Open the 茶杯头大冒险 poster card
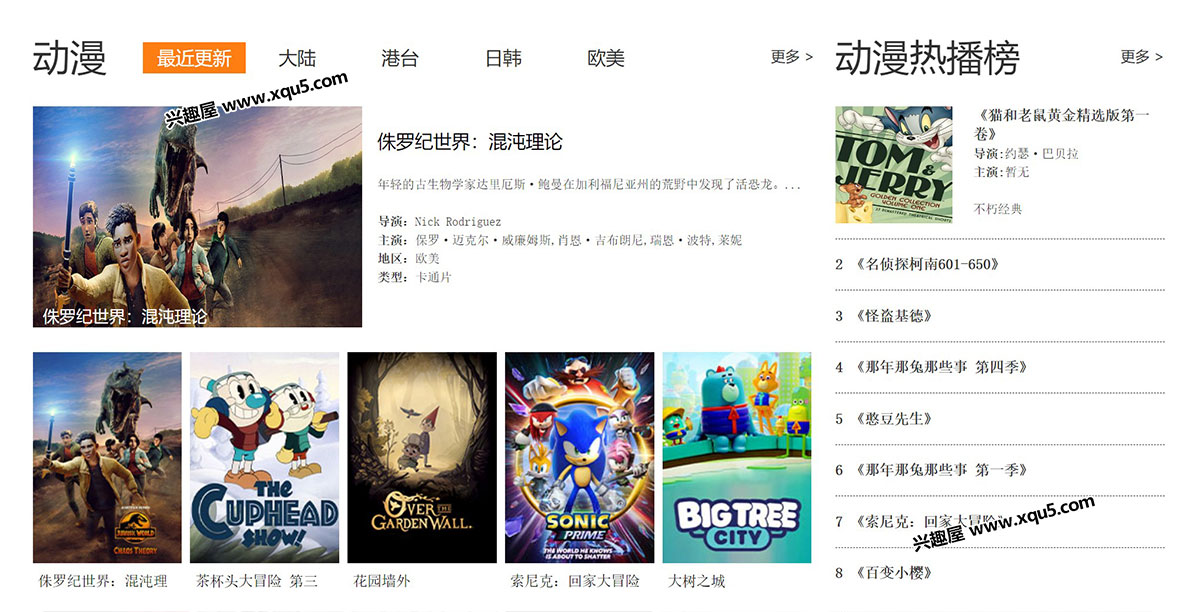The width and height of the screenshot is (1200, 612). click(264, 458)
